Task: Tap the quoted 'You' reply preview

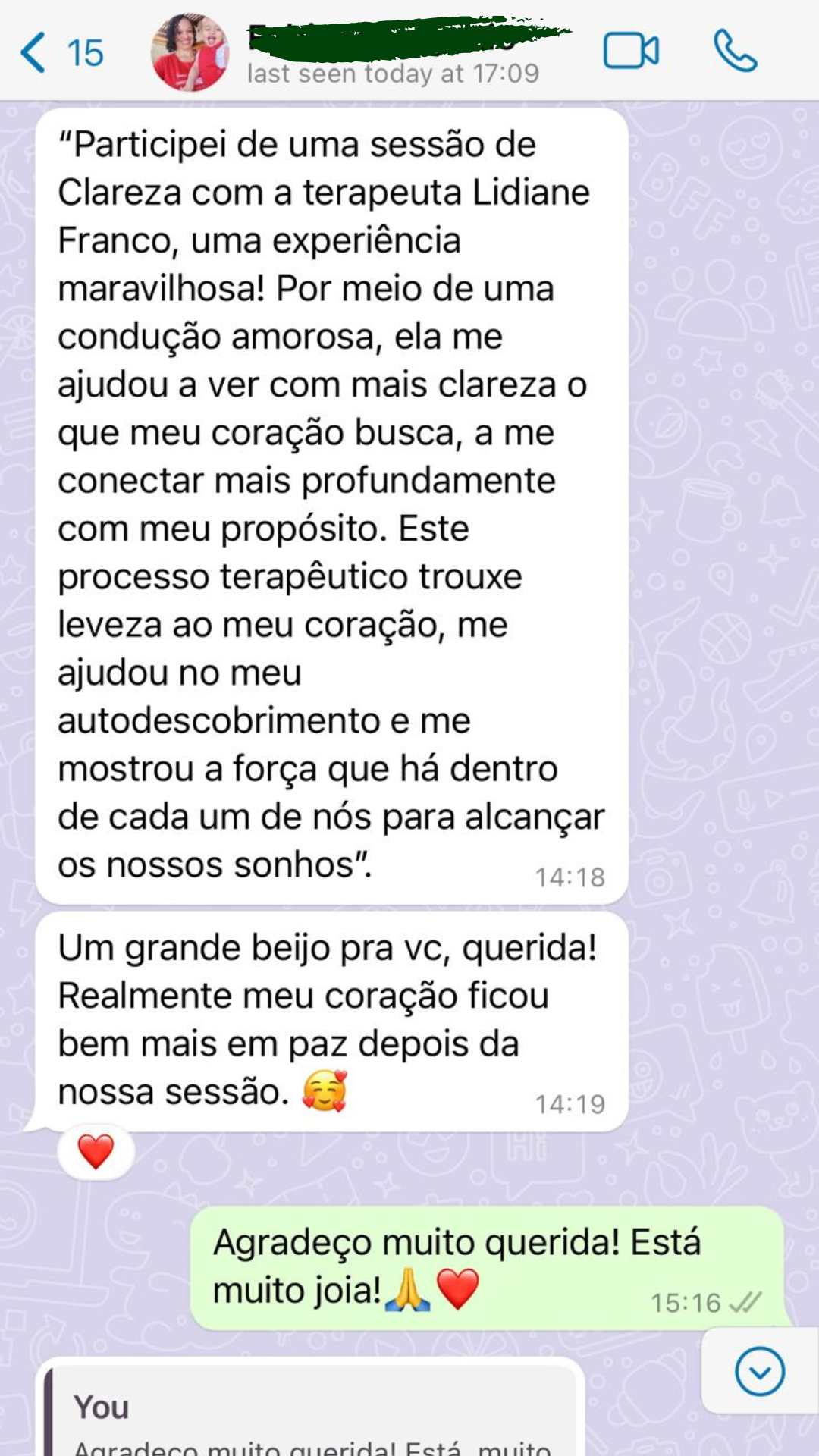Action: [x=311, y=1418]
